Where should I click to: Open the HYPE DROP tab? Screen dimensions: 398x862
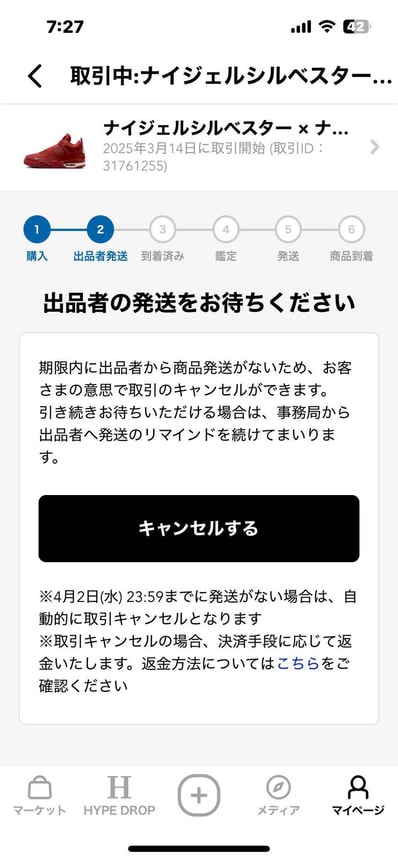pyautogui.click(x=119, y=795)
